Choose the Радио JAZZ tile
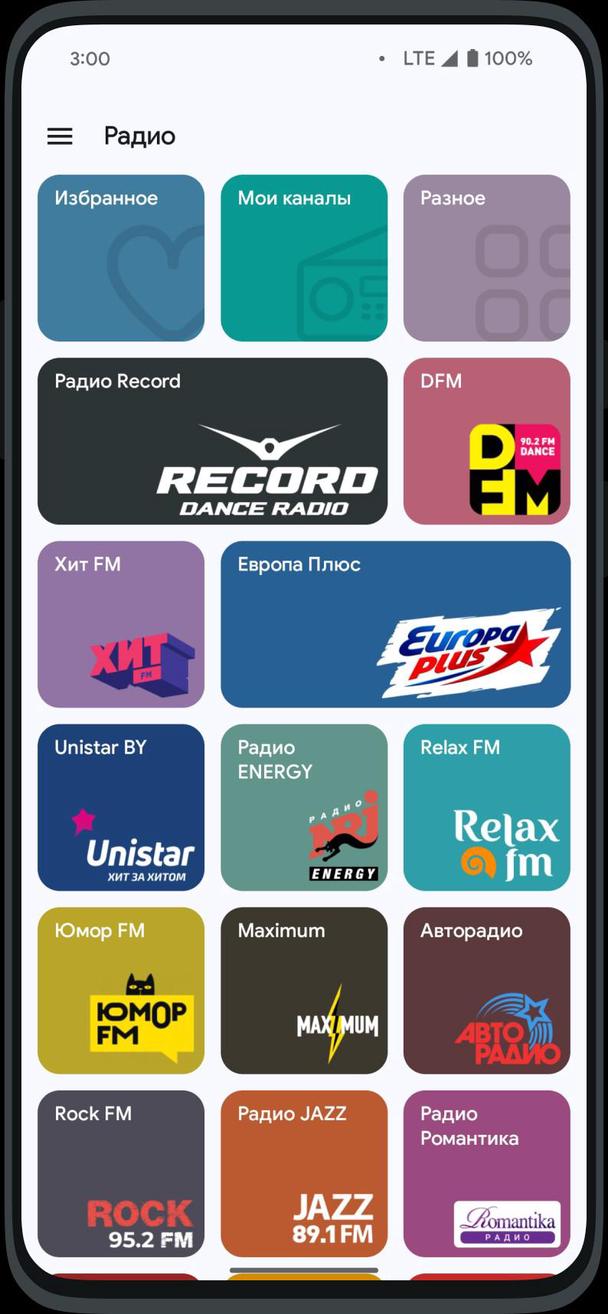This screenshot has height=1314, width=608. click(x=304, y=1173)
